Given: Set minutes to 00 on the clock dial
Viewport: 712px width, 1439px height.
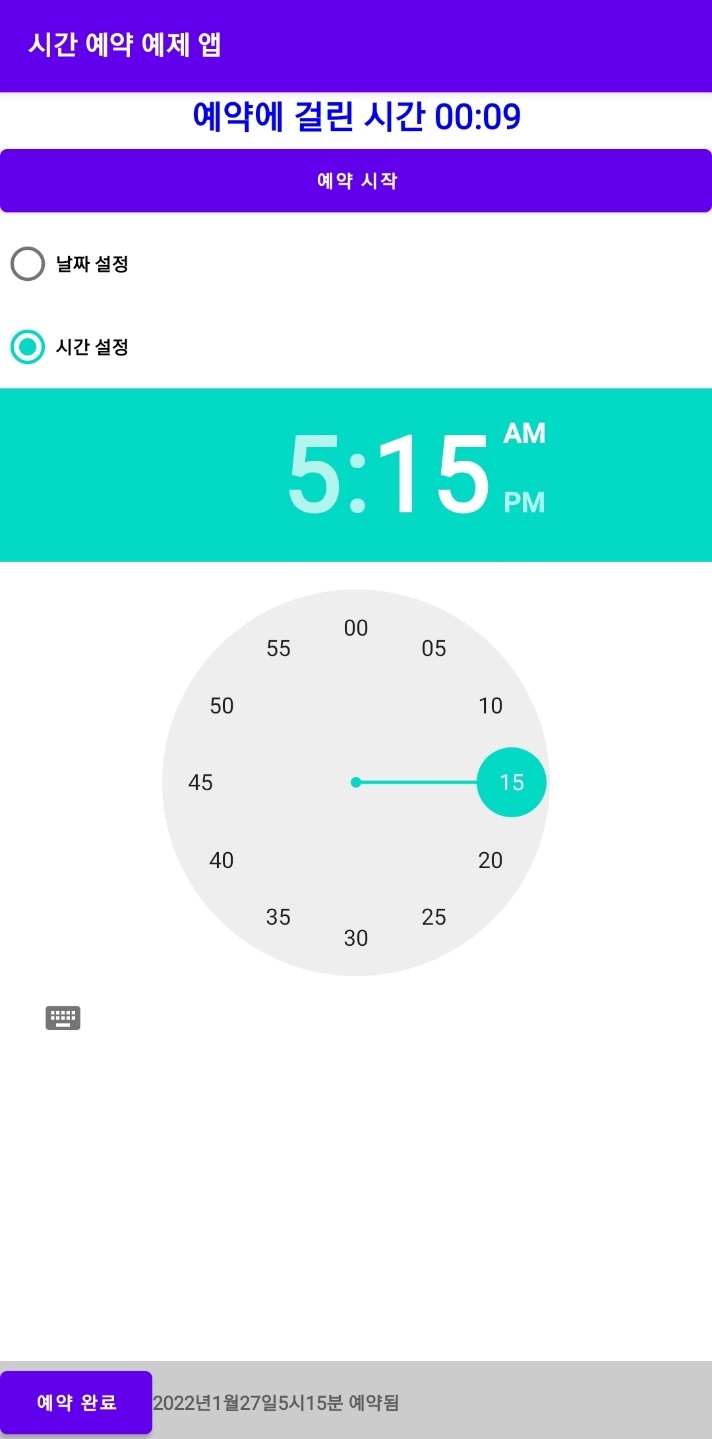Looking at the screenshot, I should (356, 628).
